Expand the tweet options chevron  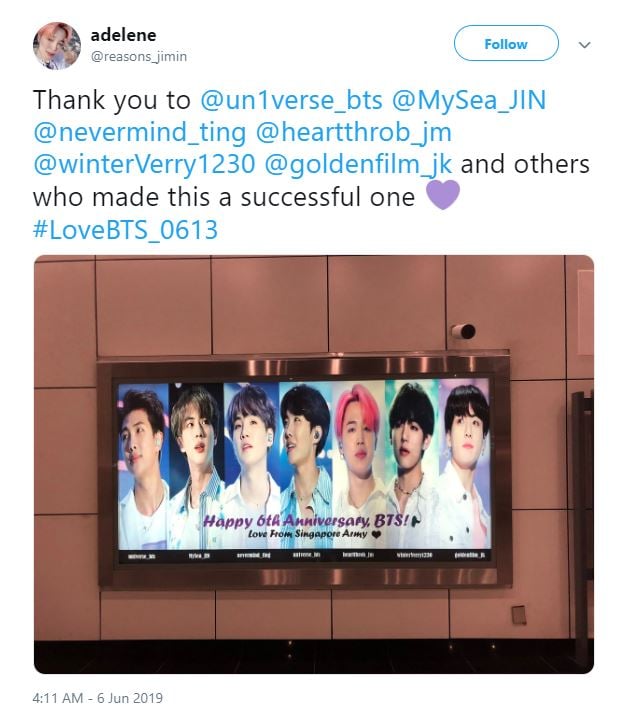[x=585, y=45]
